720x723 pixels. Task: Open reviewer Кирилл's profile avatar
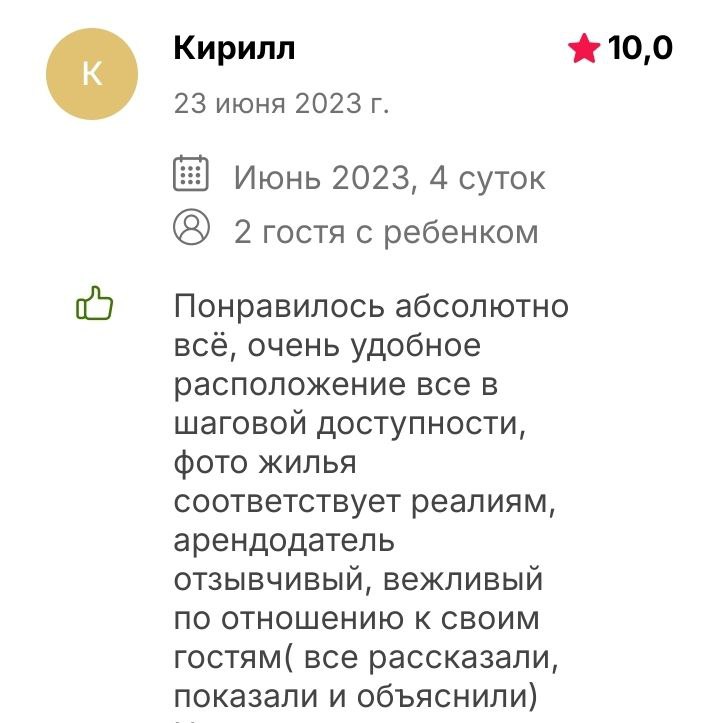[92, 74]
